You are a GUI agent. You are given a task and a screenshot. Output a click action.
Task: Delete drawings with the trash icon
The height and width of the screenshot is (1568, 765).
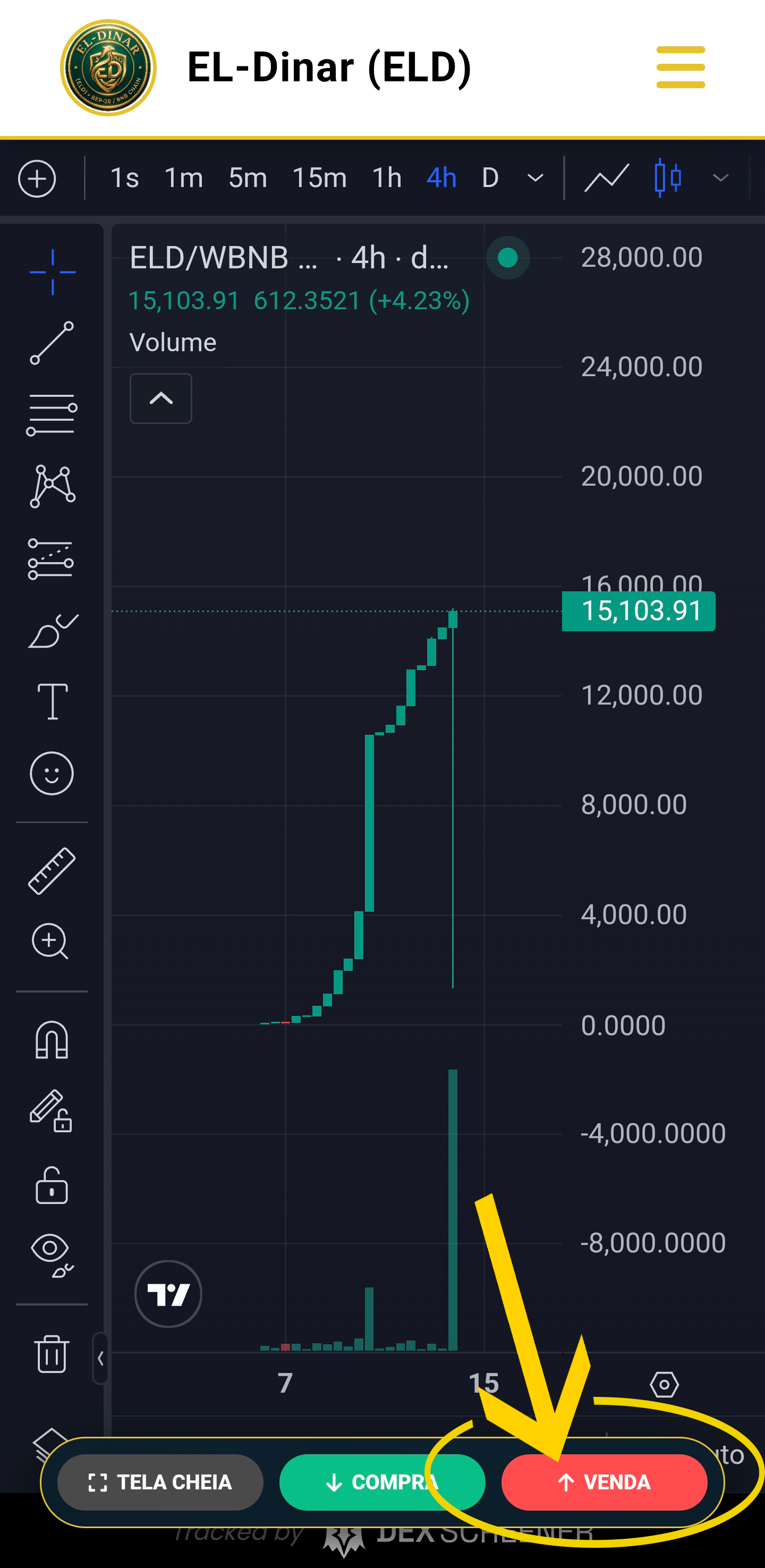tap(52, 1354)
